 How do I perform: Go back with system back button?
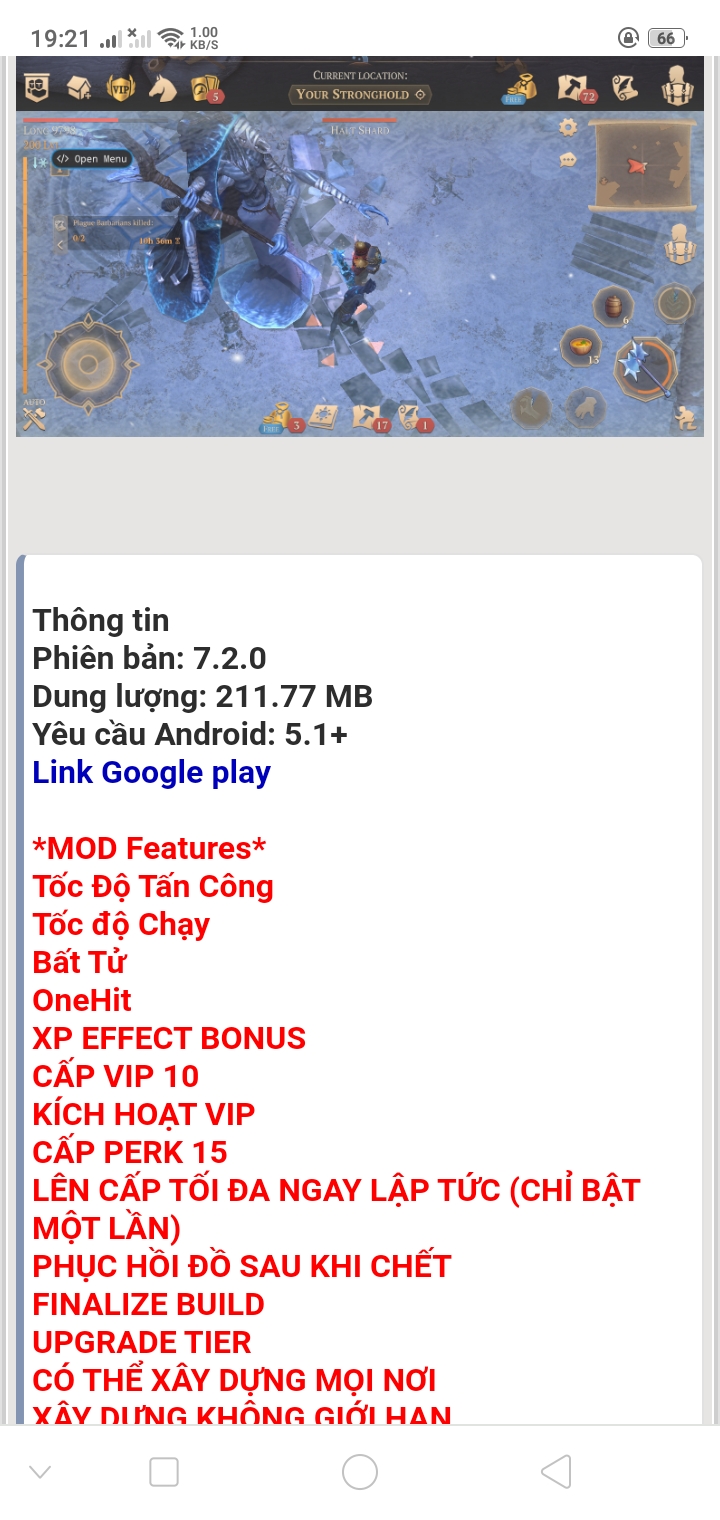pos(556,1471)
